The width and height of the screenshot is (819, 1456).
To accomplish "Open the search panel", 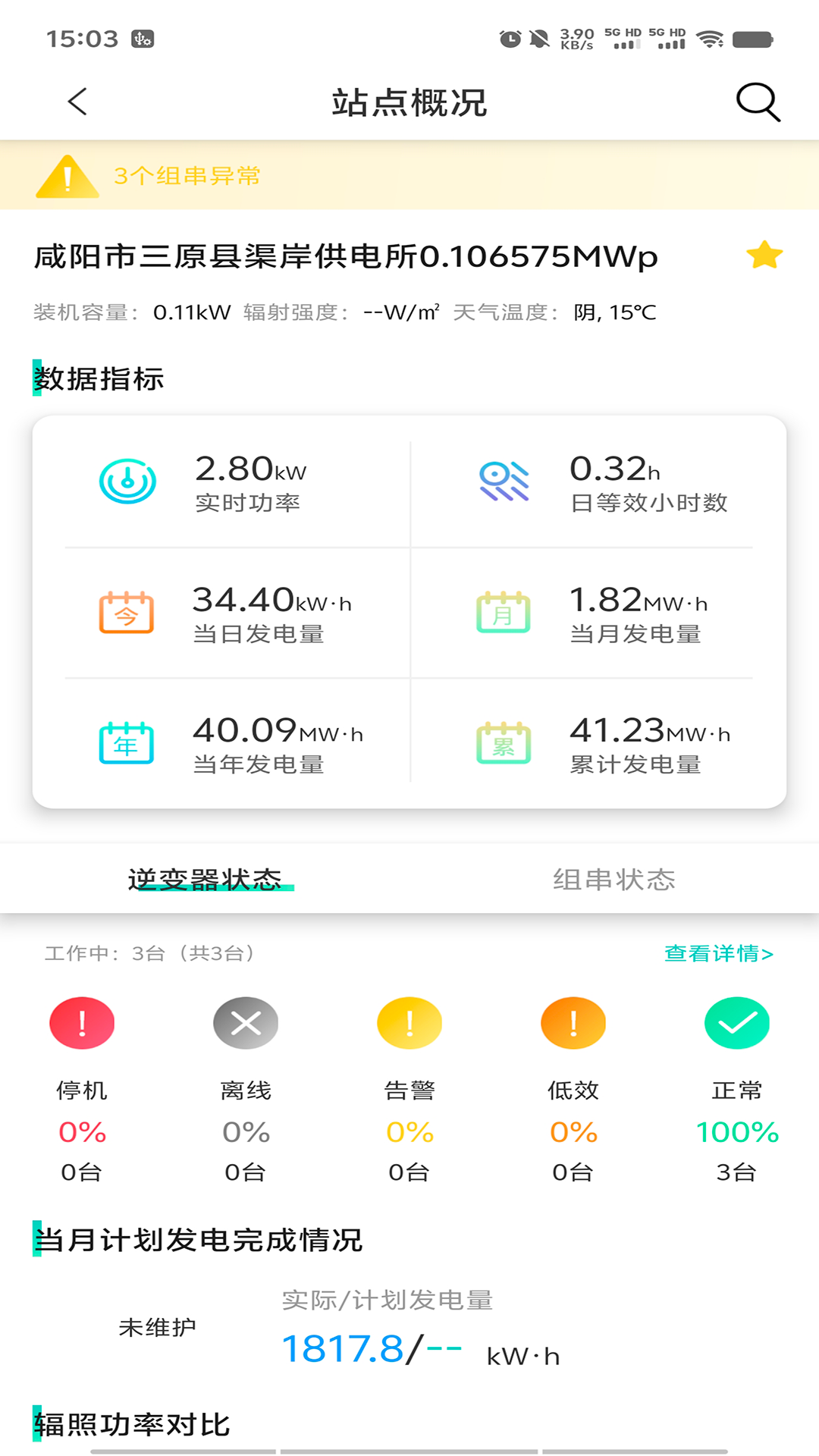I will 758,102.
